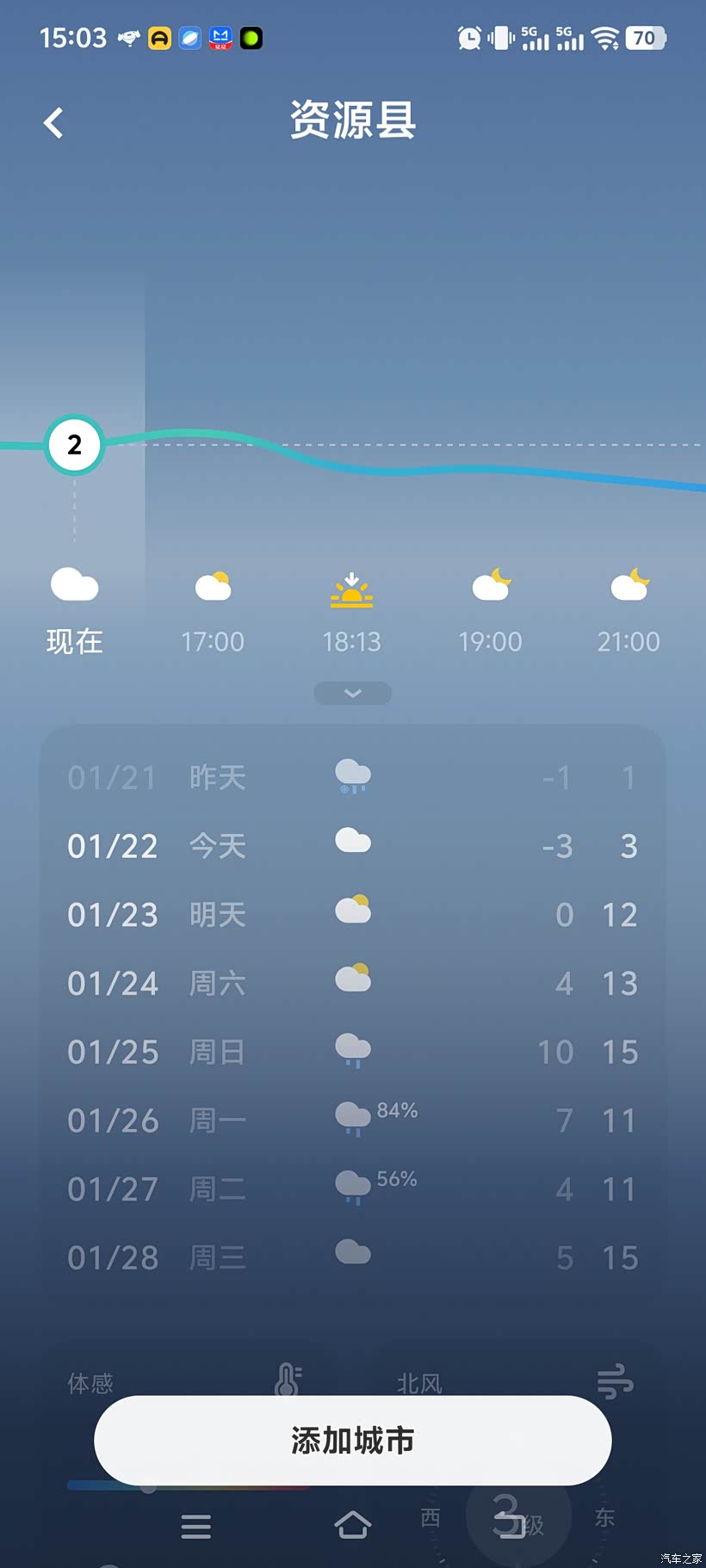View the 01/25 周日 forecast
The width and height of the screenshot is (706, 1568).
click(x=352, y=1052)
